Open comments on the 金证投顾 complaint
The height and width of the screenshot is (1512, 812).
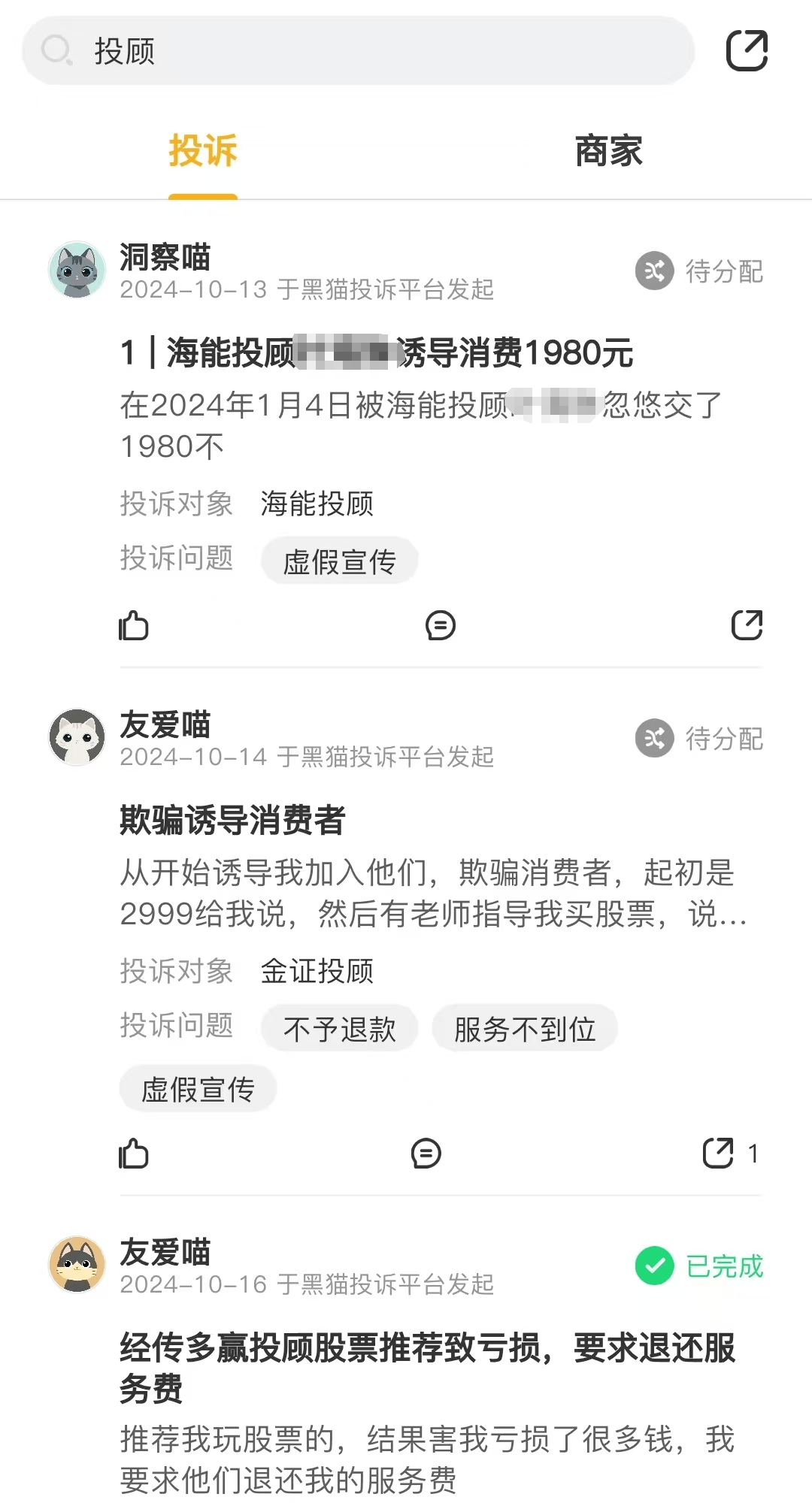(426, 1155)
